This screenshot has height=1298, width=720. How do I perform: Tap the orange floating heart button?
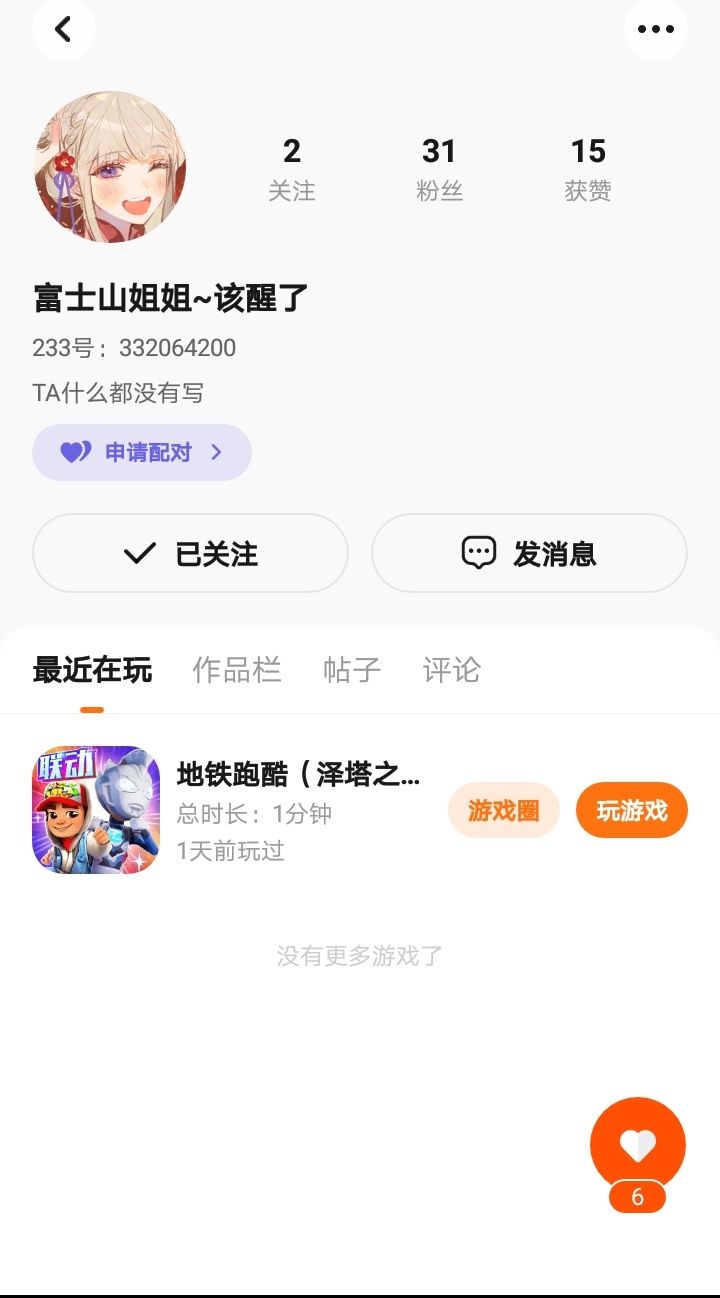click(x=638, y=1146)
